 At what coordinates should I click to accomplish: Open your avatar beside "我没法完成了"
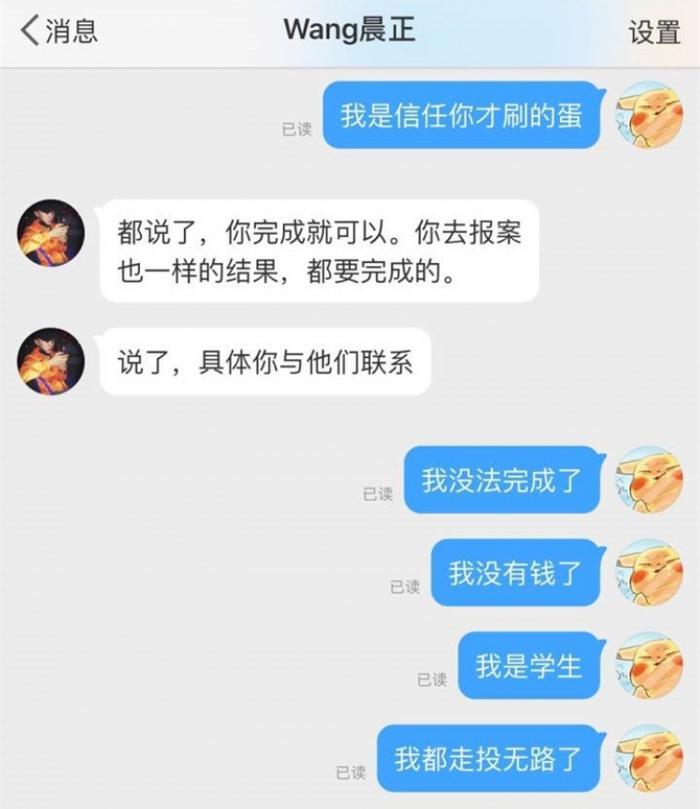pyautogui.click(x=648, y=480)
